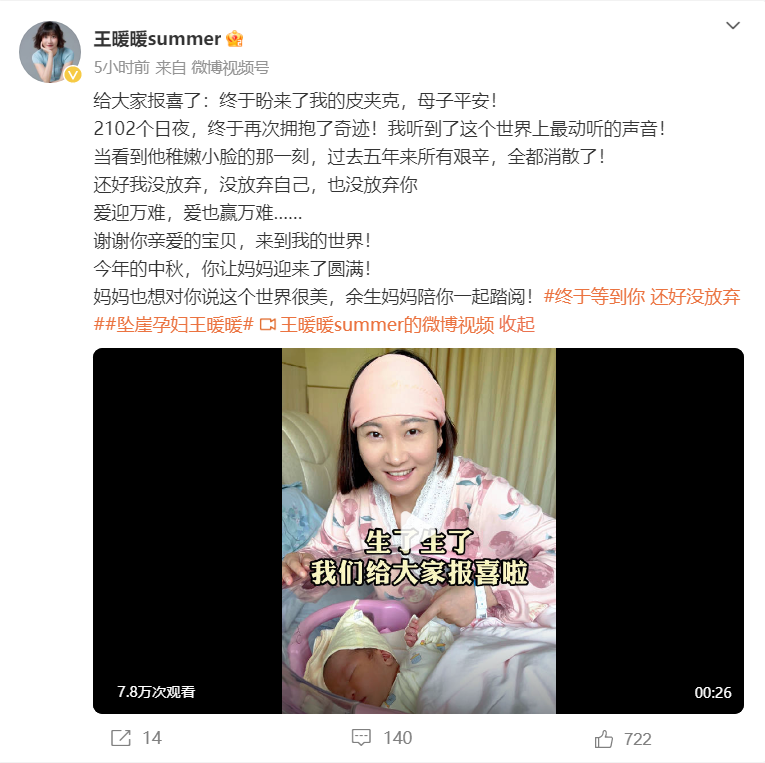
Task: Open 王暖暖summer's profile avatar
Action: (50, 52)
